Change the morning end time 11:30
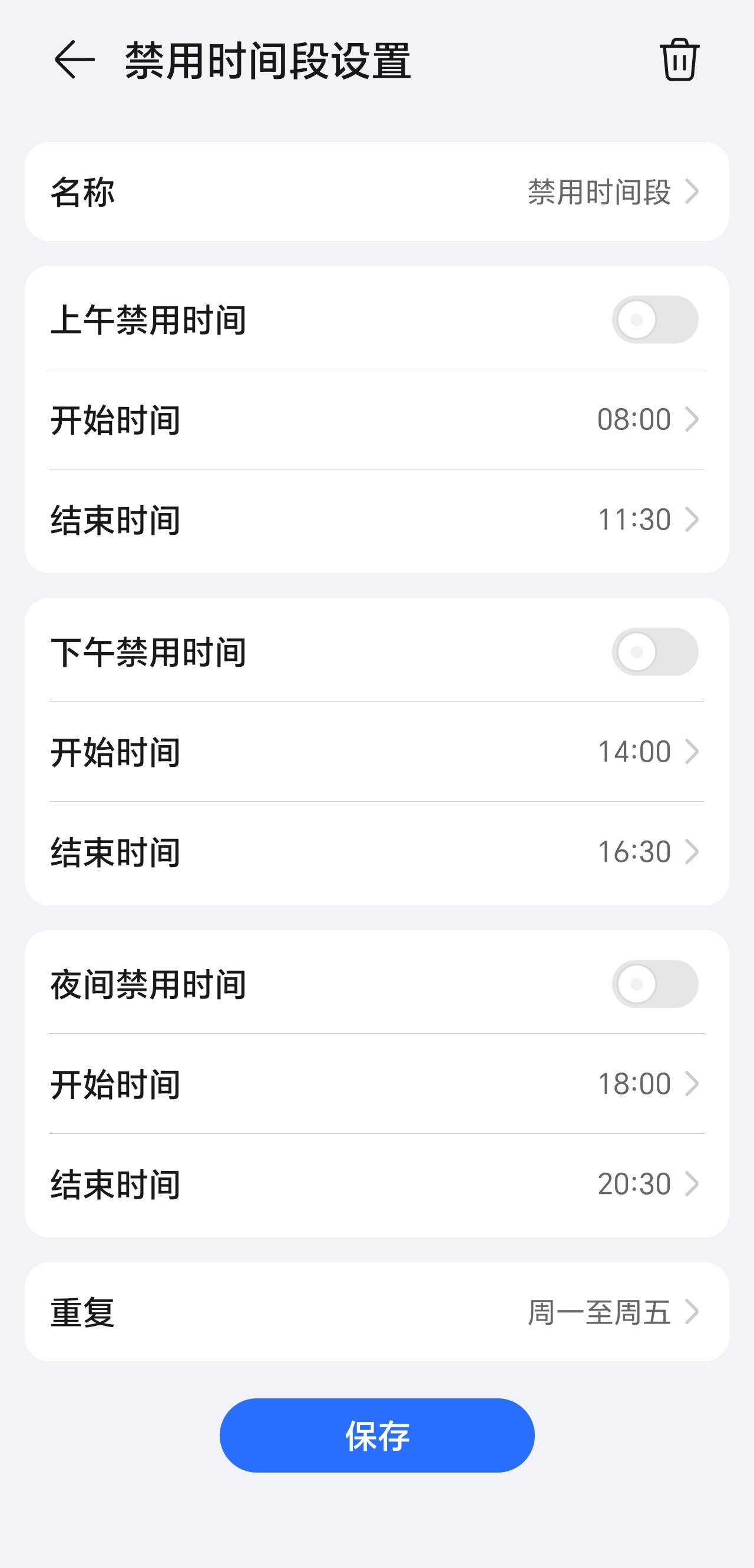Screen dimensions: 754x1568 [x=376, y=520]
